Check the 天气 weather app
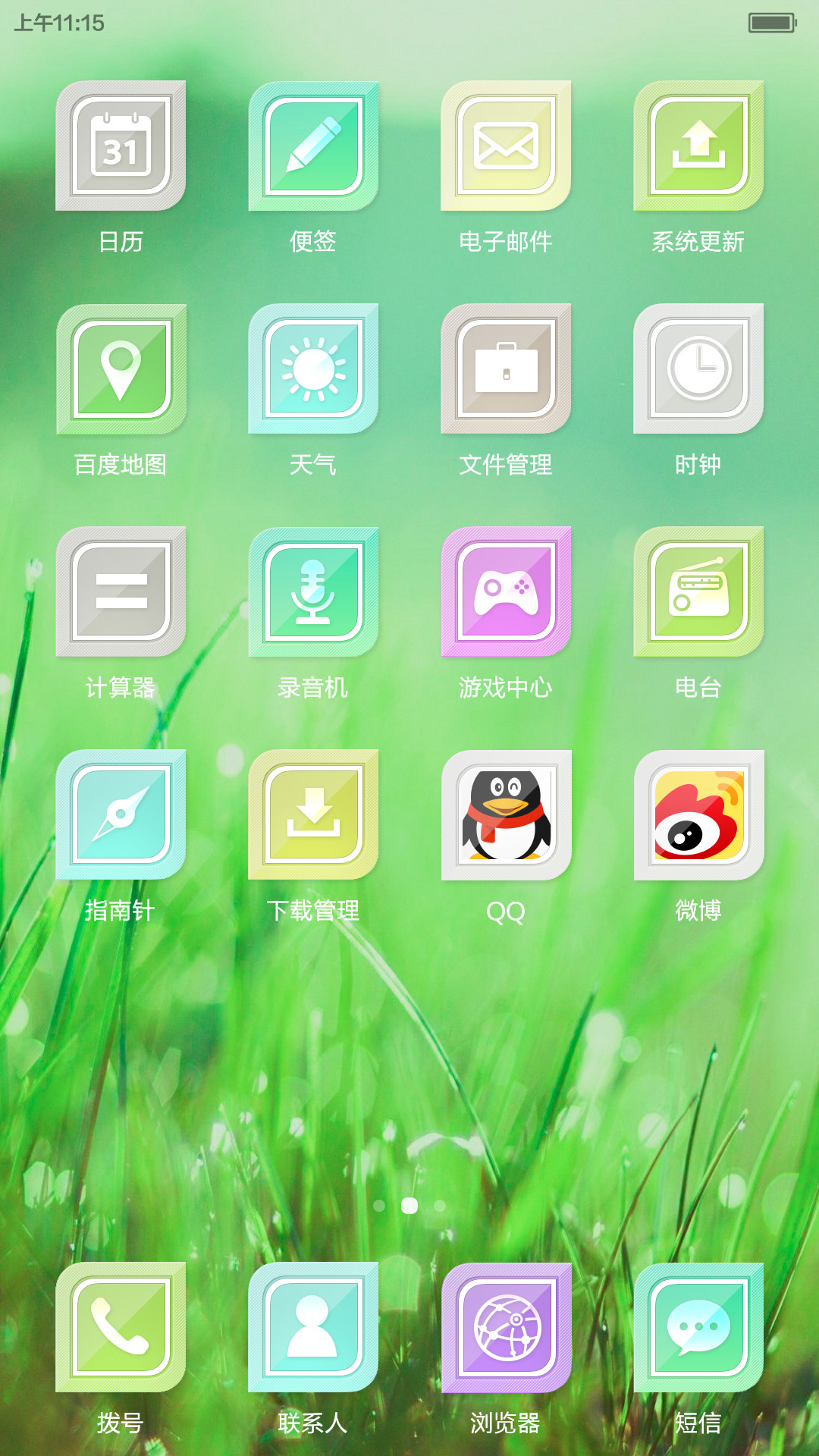819x1456 pixels. click(x=313, y=369)
